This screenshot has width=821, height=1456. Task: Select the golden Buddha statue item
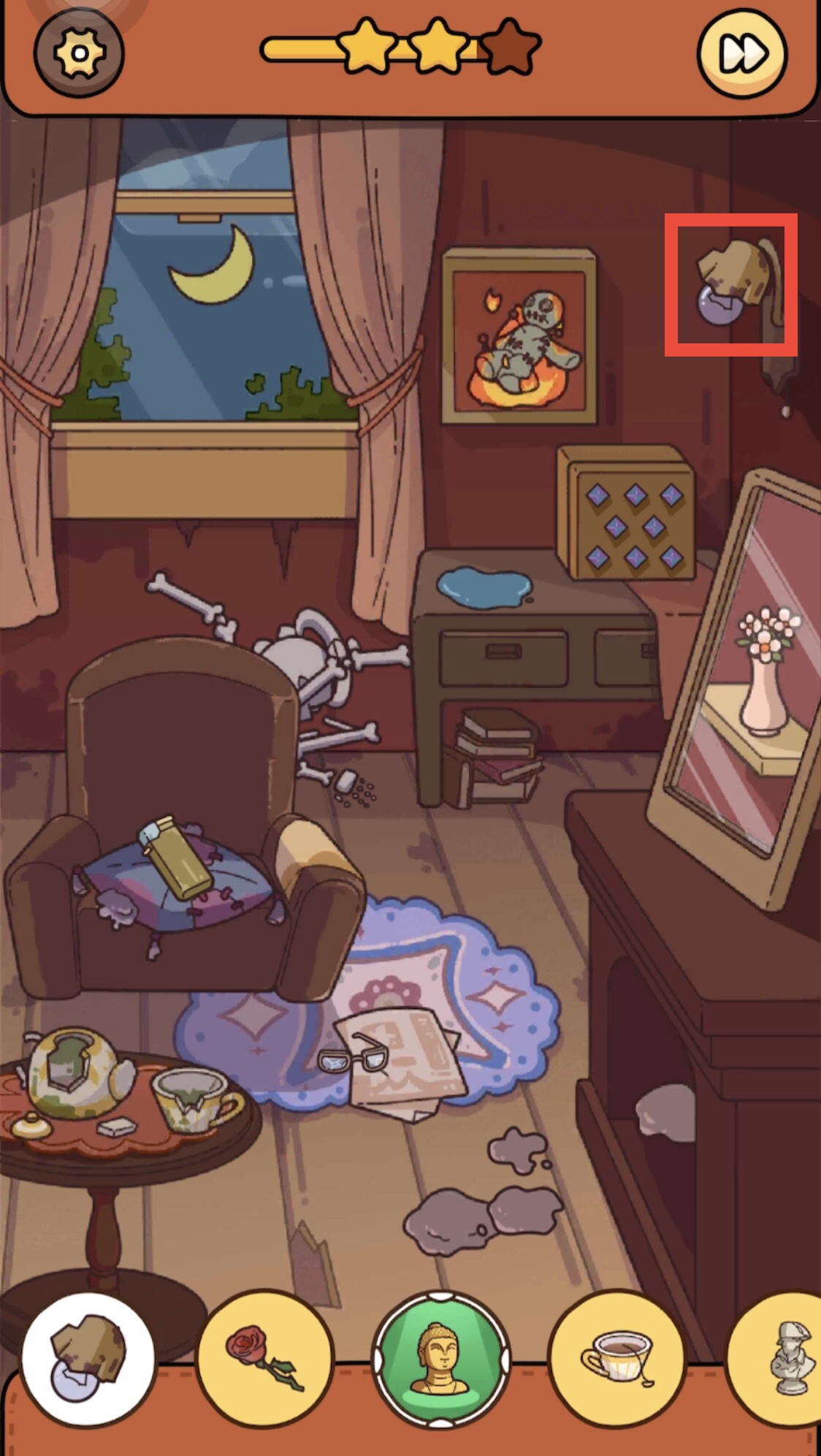441,1359
